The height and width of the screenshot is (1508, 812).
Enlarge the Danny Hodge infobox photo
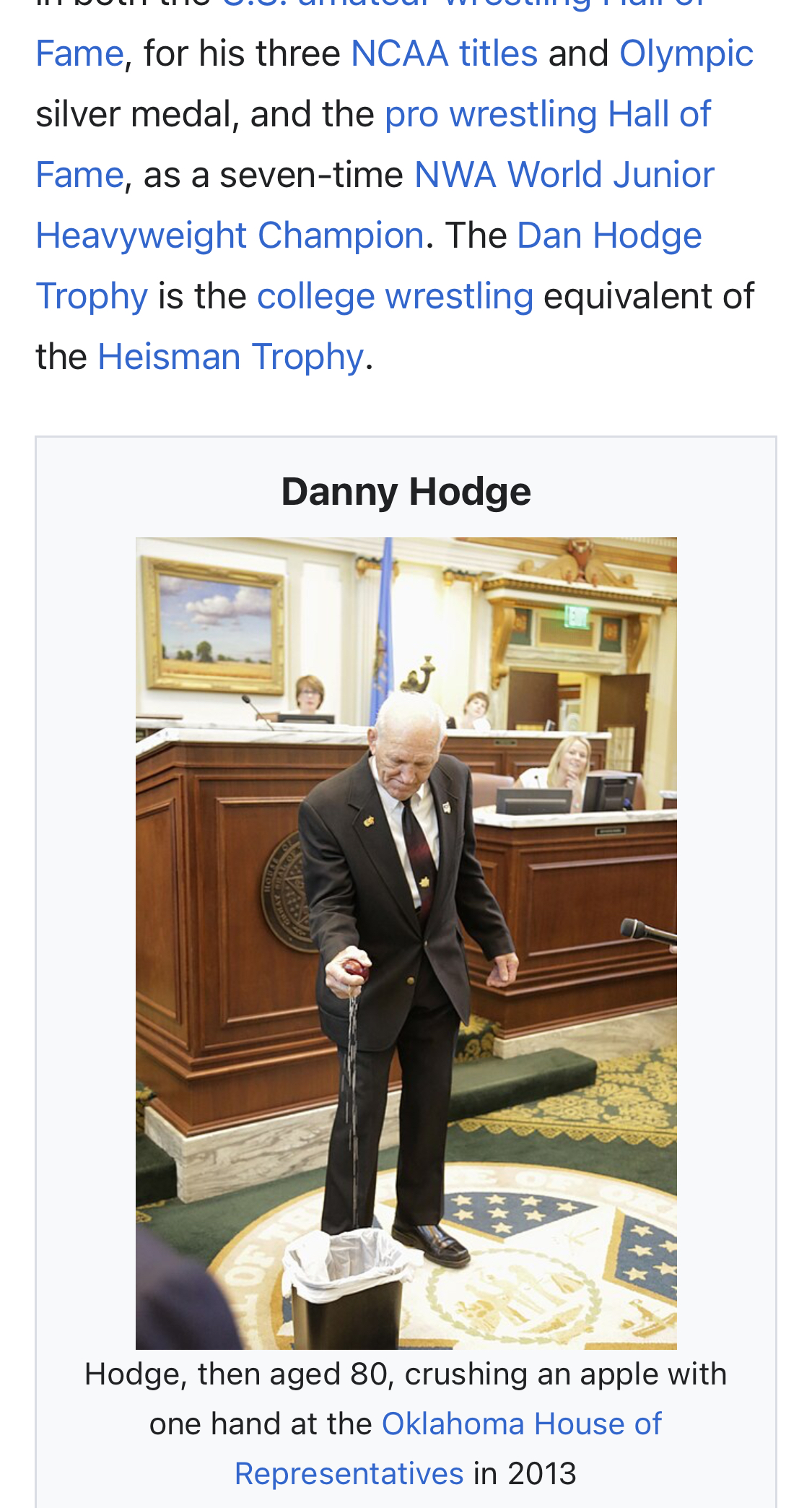coord(406,942)
